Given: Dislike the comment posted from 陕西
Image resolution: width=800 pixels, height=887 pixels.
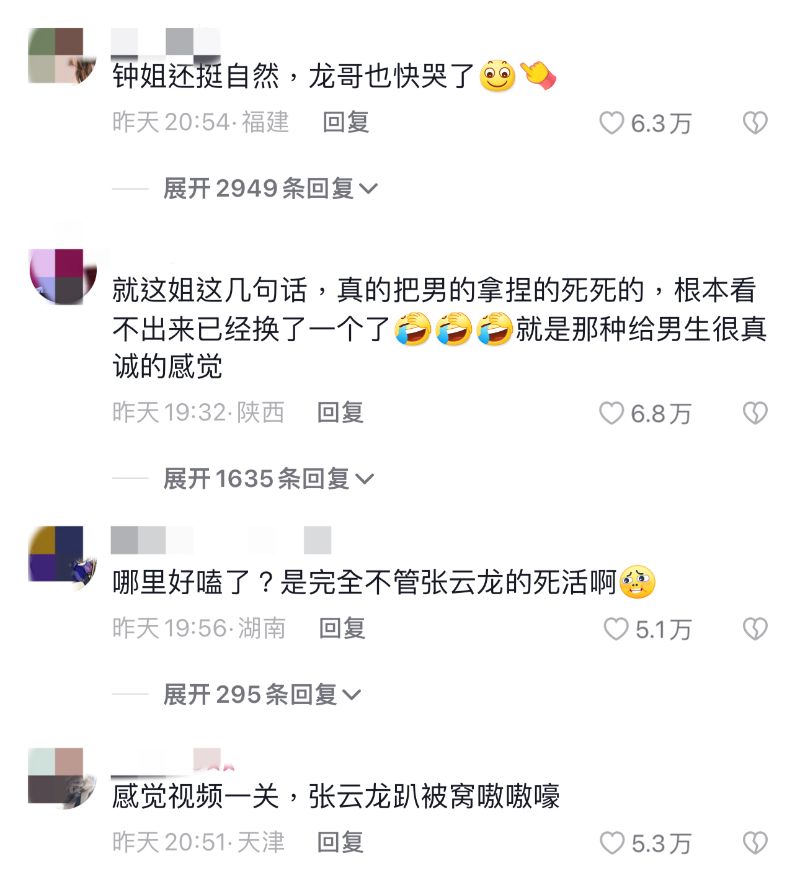Looking at the screenshot, I should coord(755,413).
